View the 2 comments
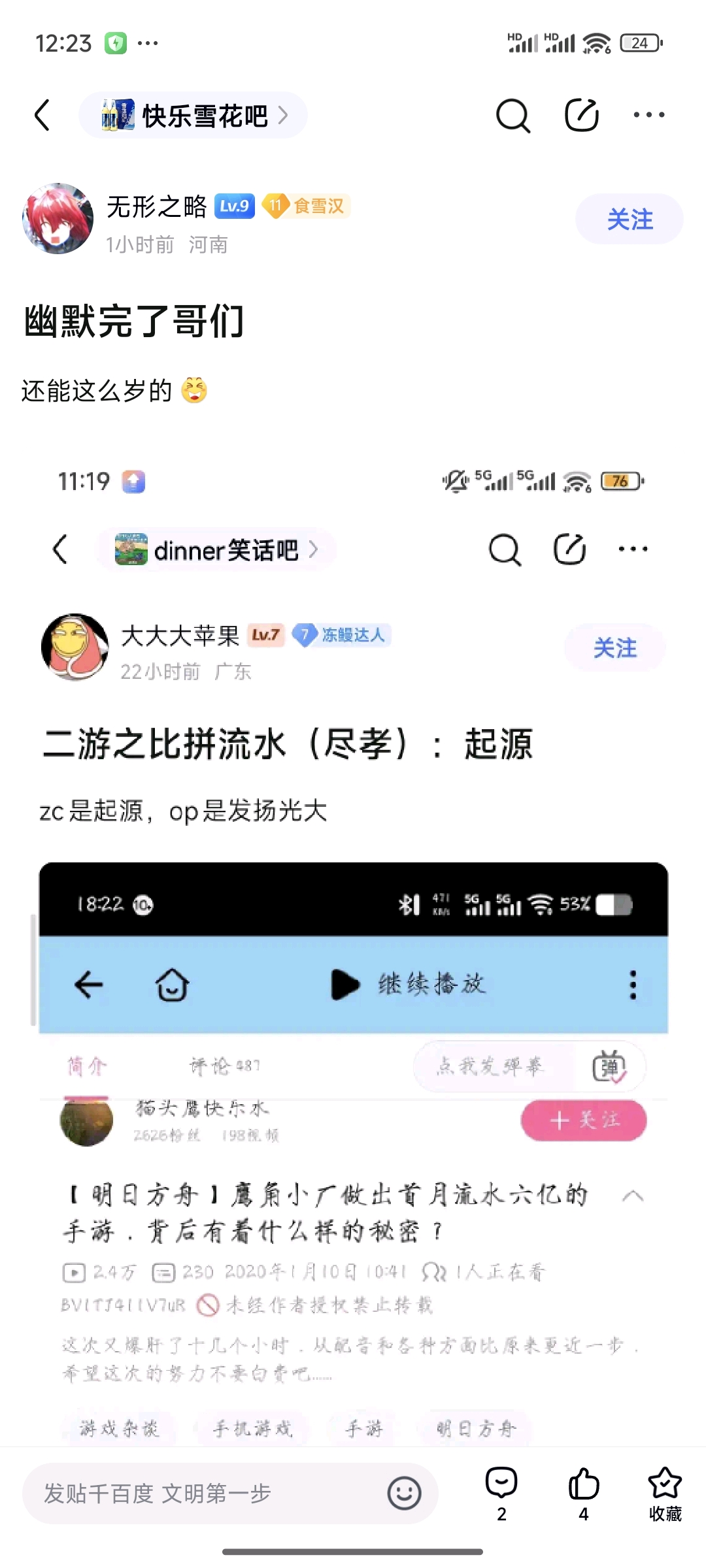The height and width of the screenshot is (1568, 706). coord(501,1492)
